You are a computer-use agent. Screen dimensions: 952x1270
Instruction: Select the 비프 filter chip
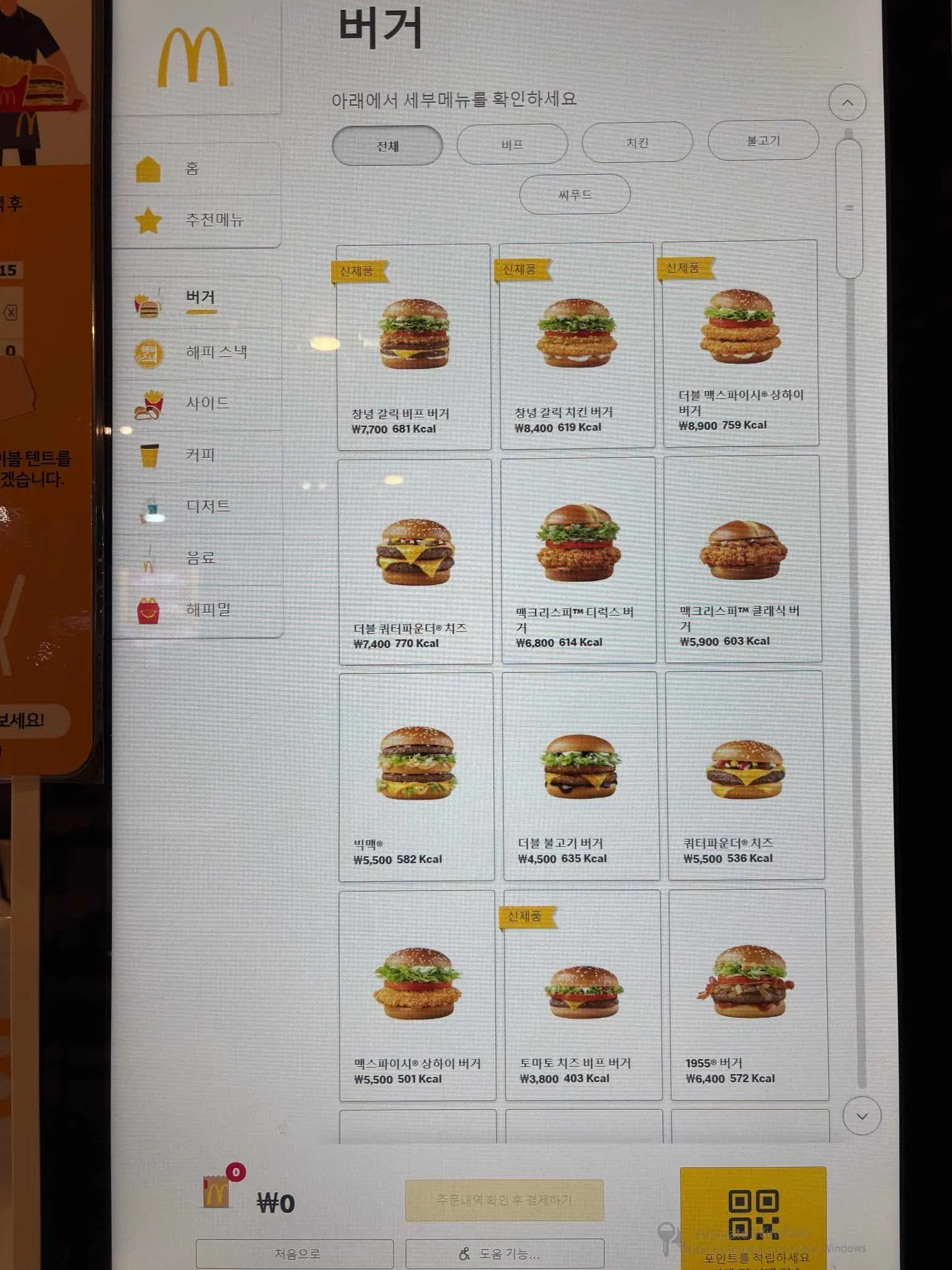512,144
